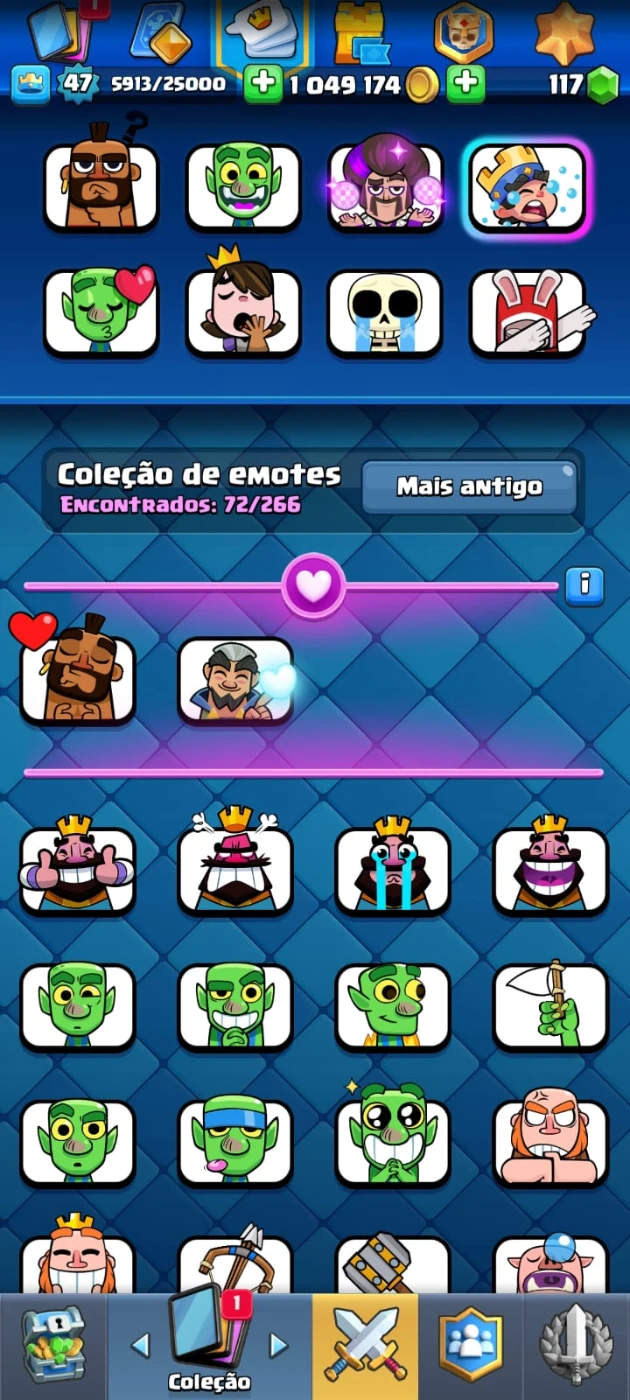Add gold coins with plus button

point(465,85)
